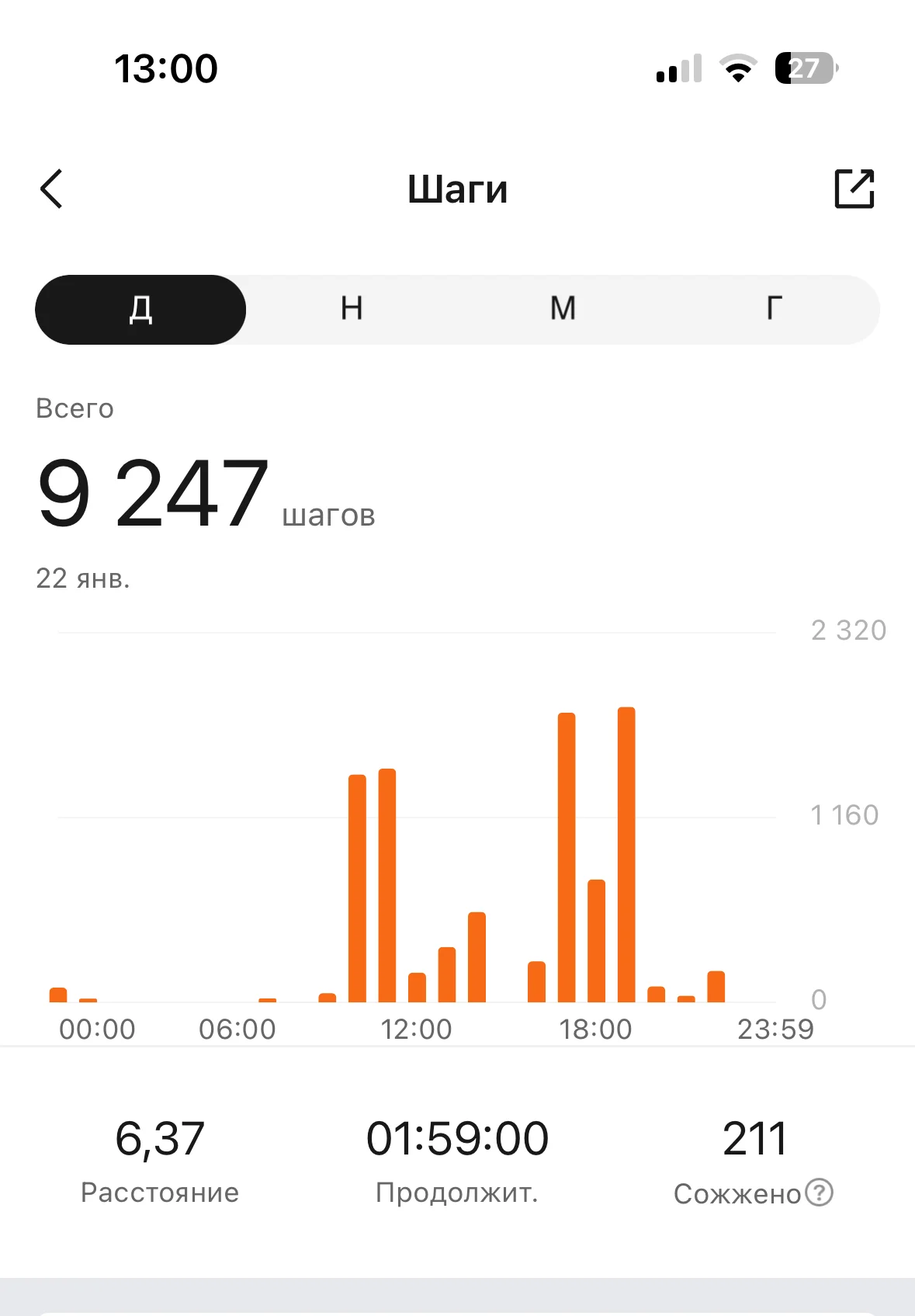
Task: Switch to the М month tab
Action: tap(563, 309)
